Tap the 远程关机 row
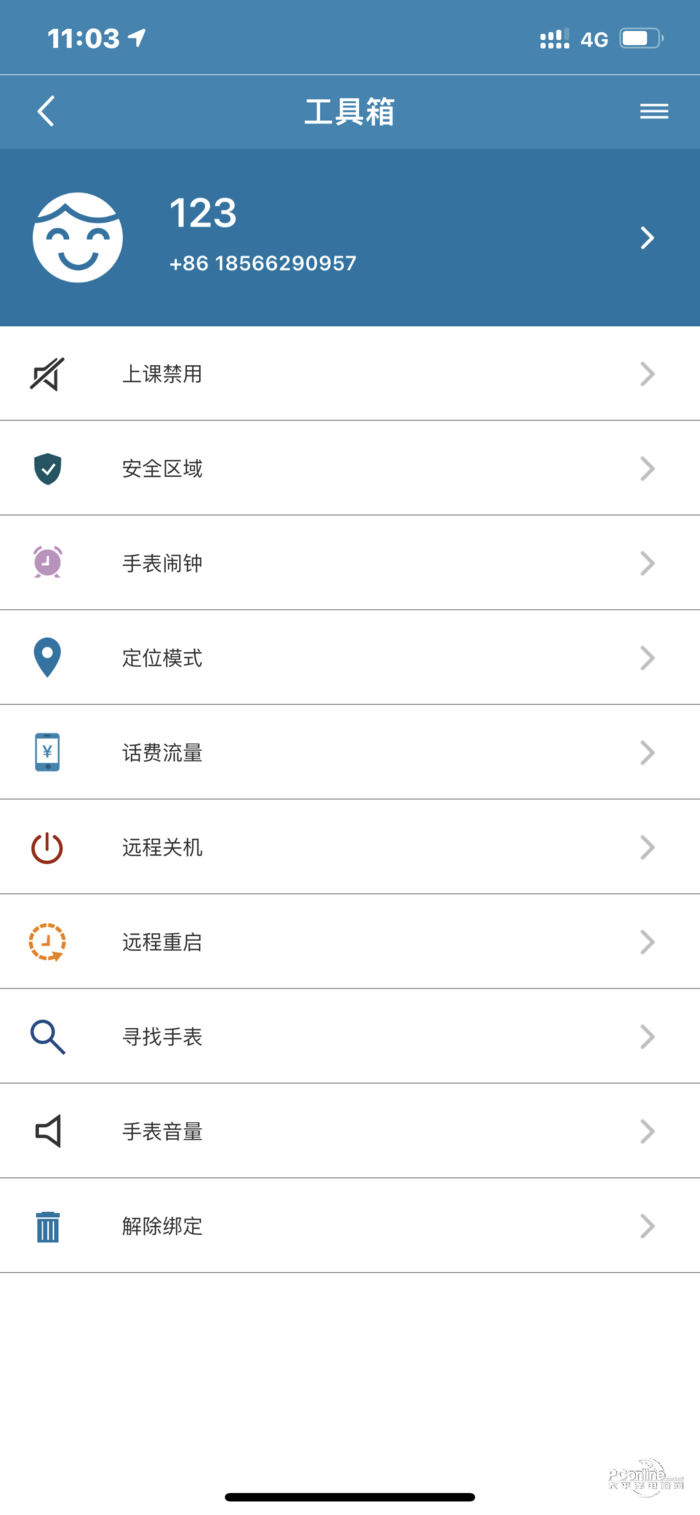700x1515 pixels. point(350,847)
